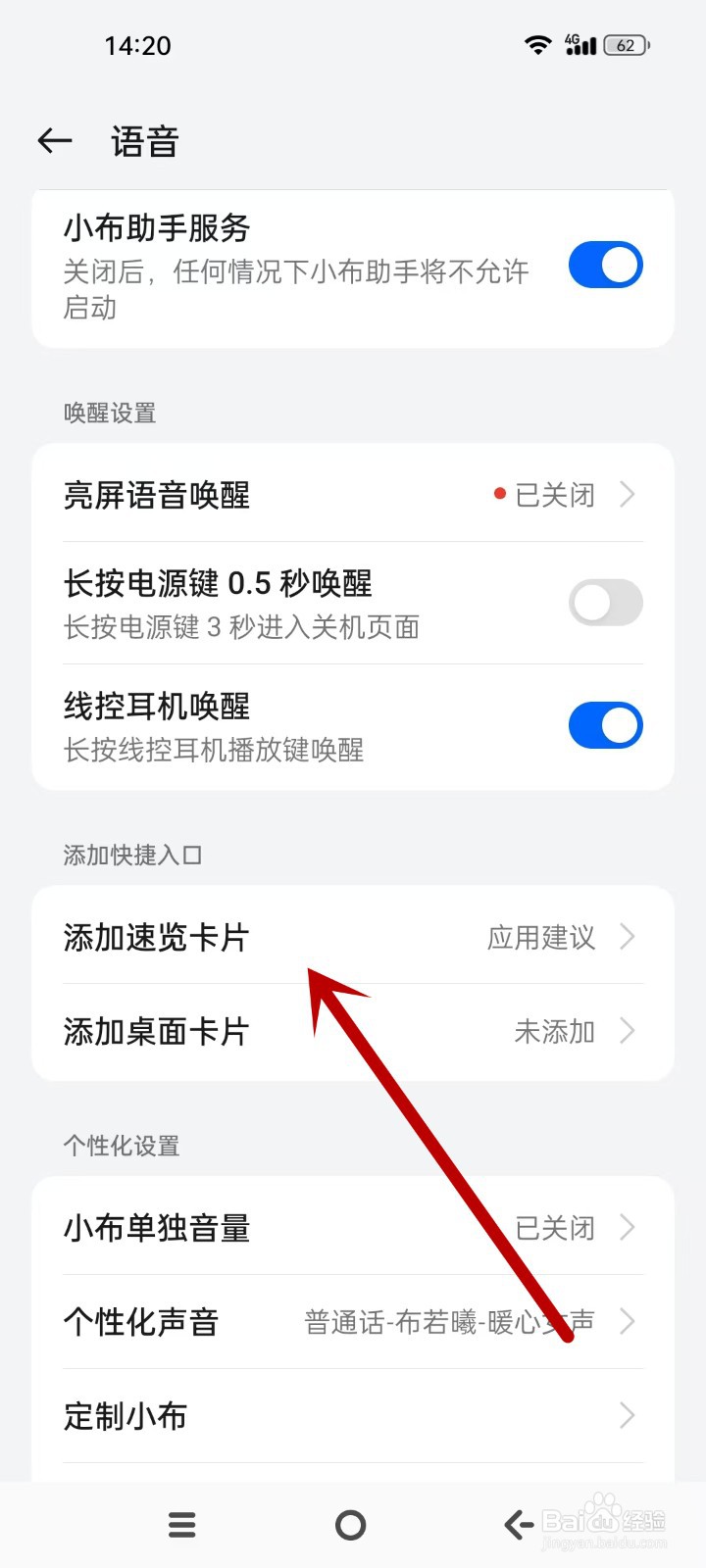
Task: Tap the home circle button at bottom
Action: (x=350, y=1525)
